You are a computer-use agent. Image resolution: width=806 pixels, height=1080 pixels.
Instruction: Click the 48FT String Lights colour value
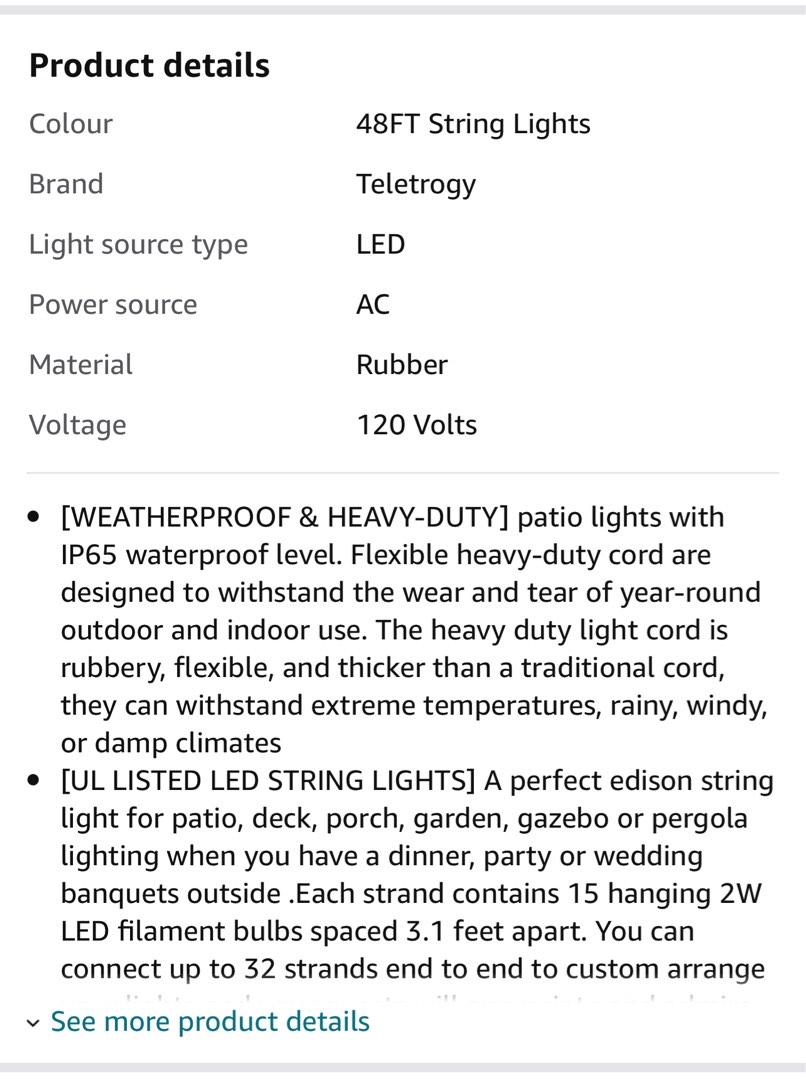474,123
